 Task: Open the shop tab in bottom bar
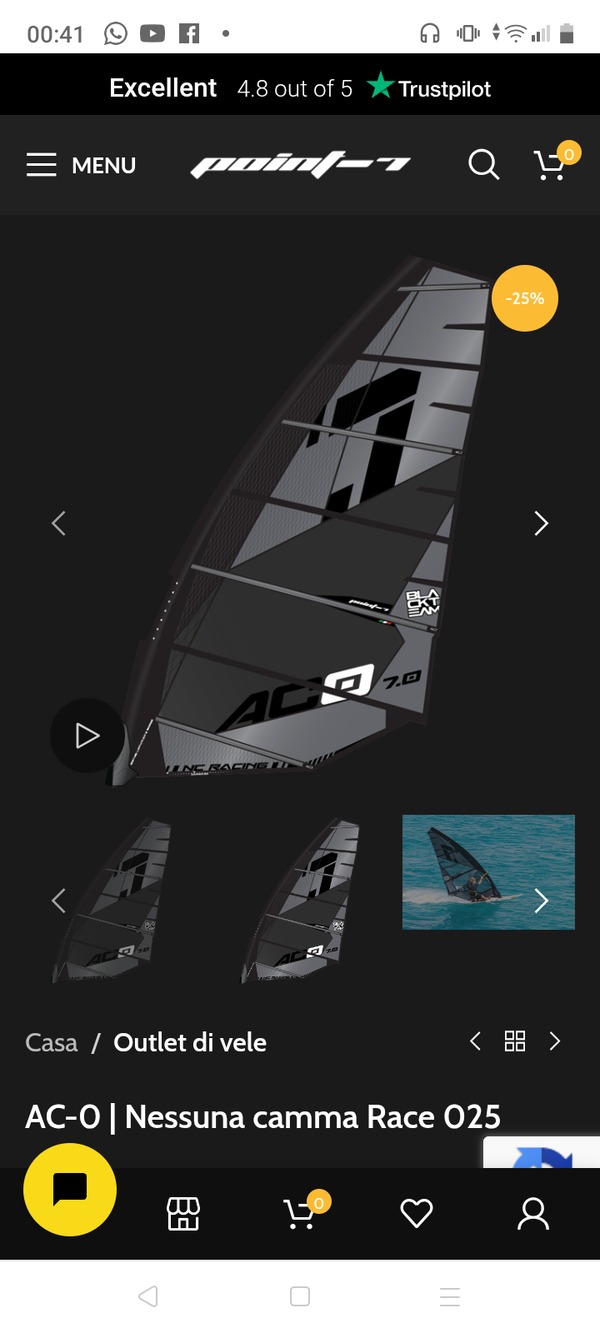tap(183, 1214)
